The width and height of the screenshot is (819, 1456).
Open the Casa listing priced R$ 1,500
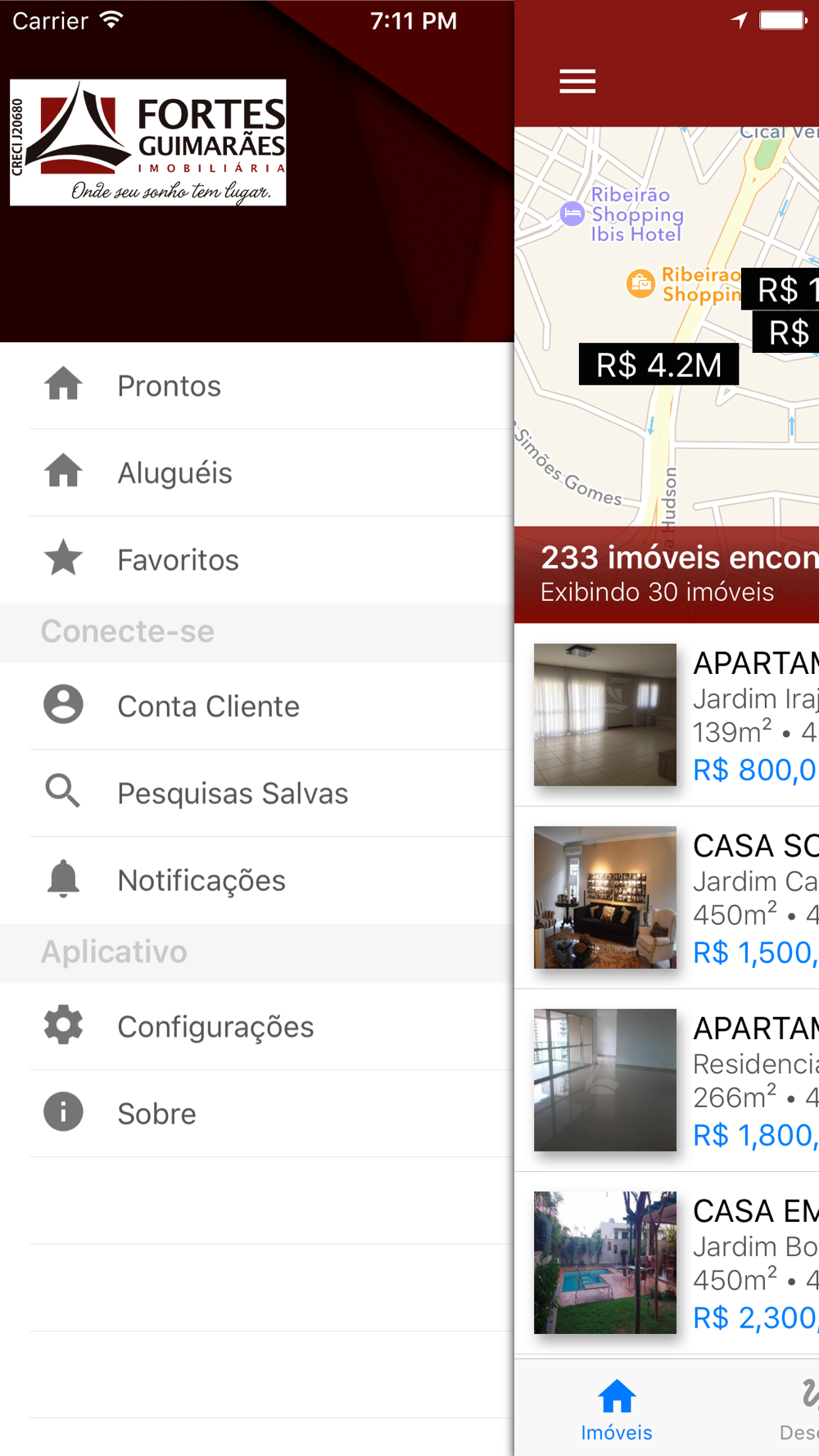click(x=667, y=898)
